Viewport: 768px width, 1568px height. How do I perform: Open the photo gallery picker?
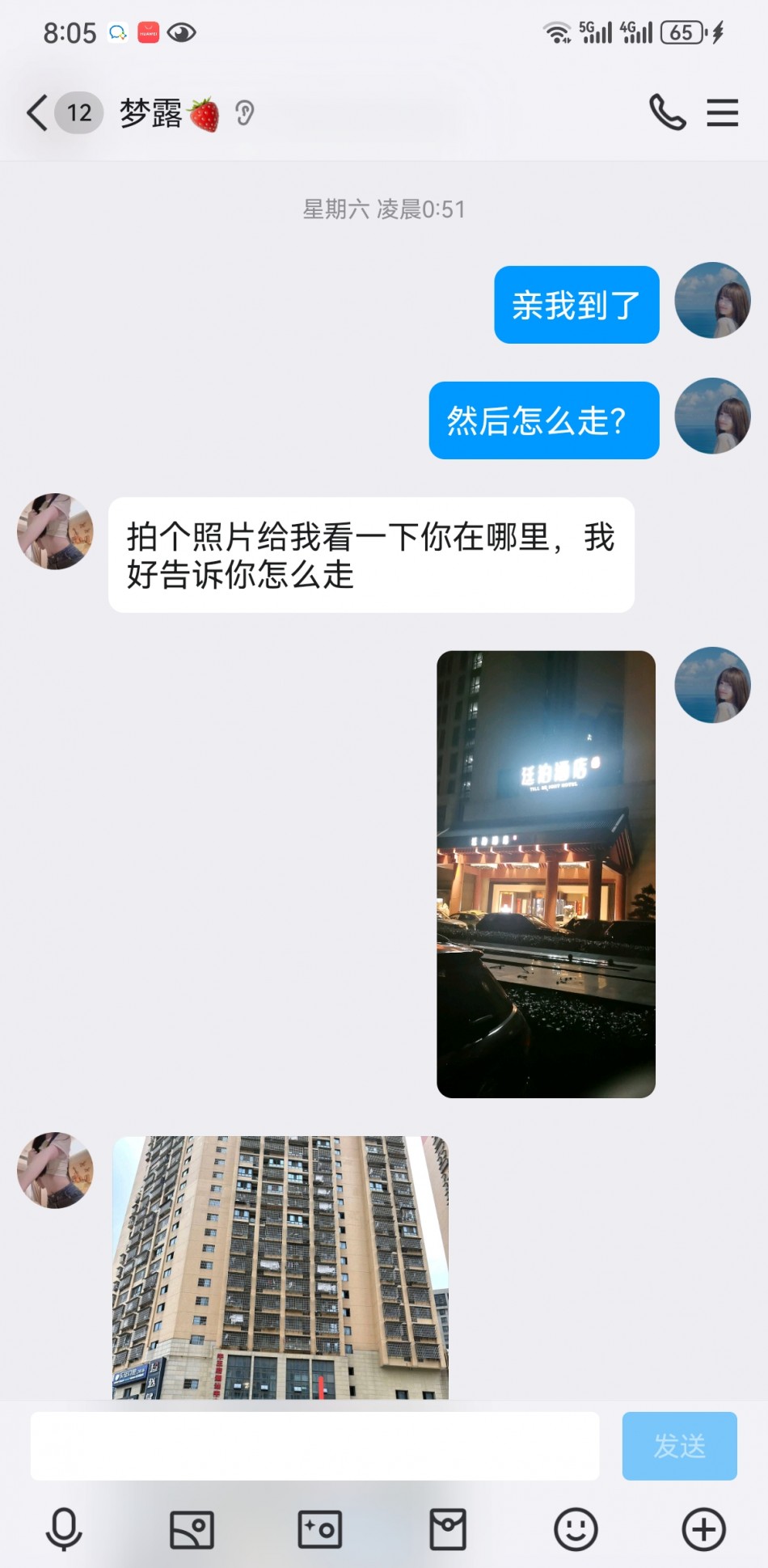(x=192, y=1529)
